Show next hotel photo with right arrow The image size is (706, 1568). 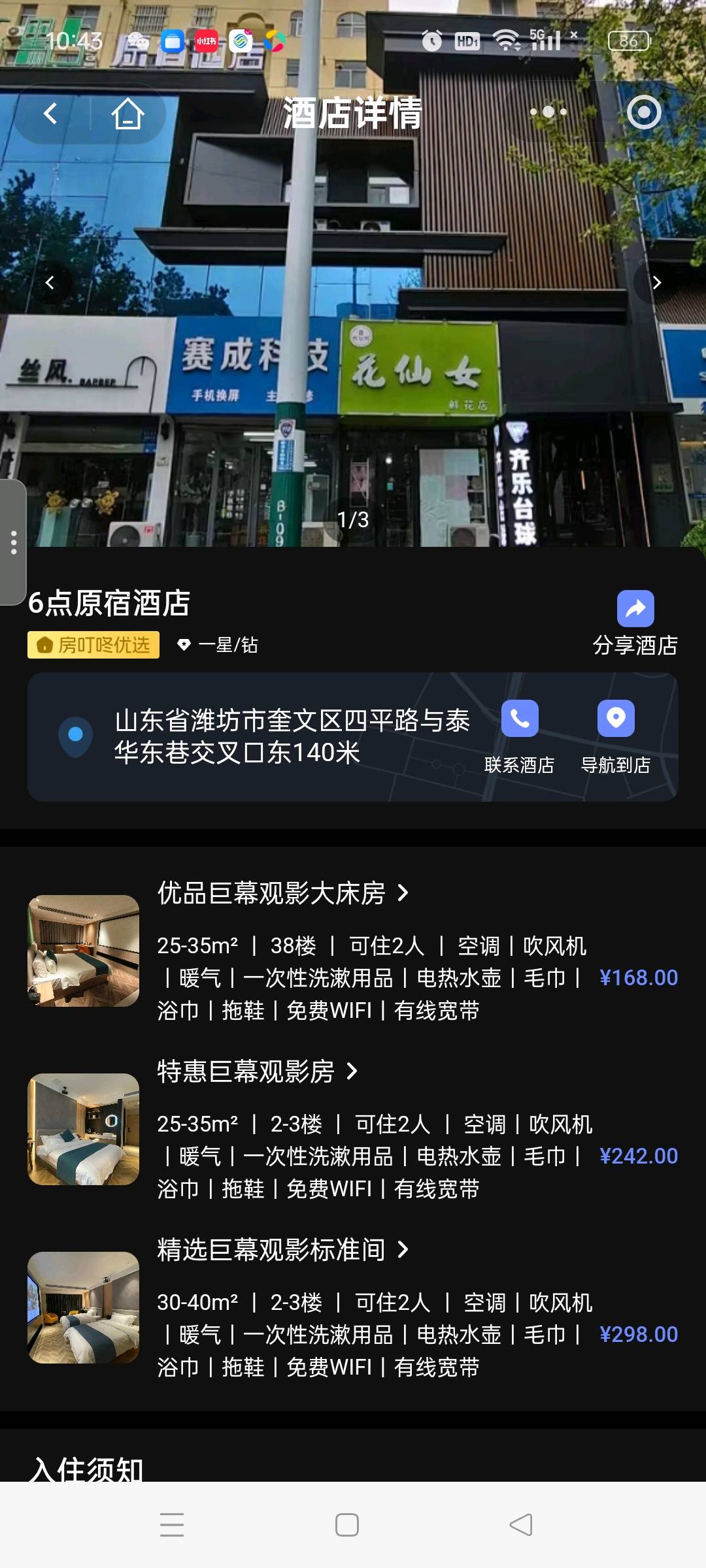click(656, 282)
